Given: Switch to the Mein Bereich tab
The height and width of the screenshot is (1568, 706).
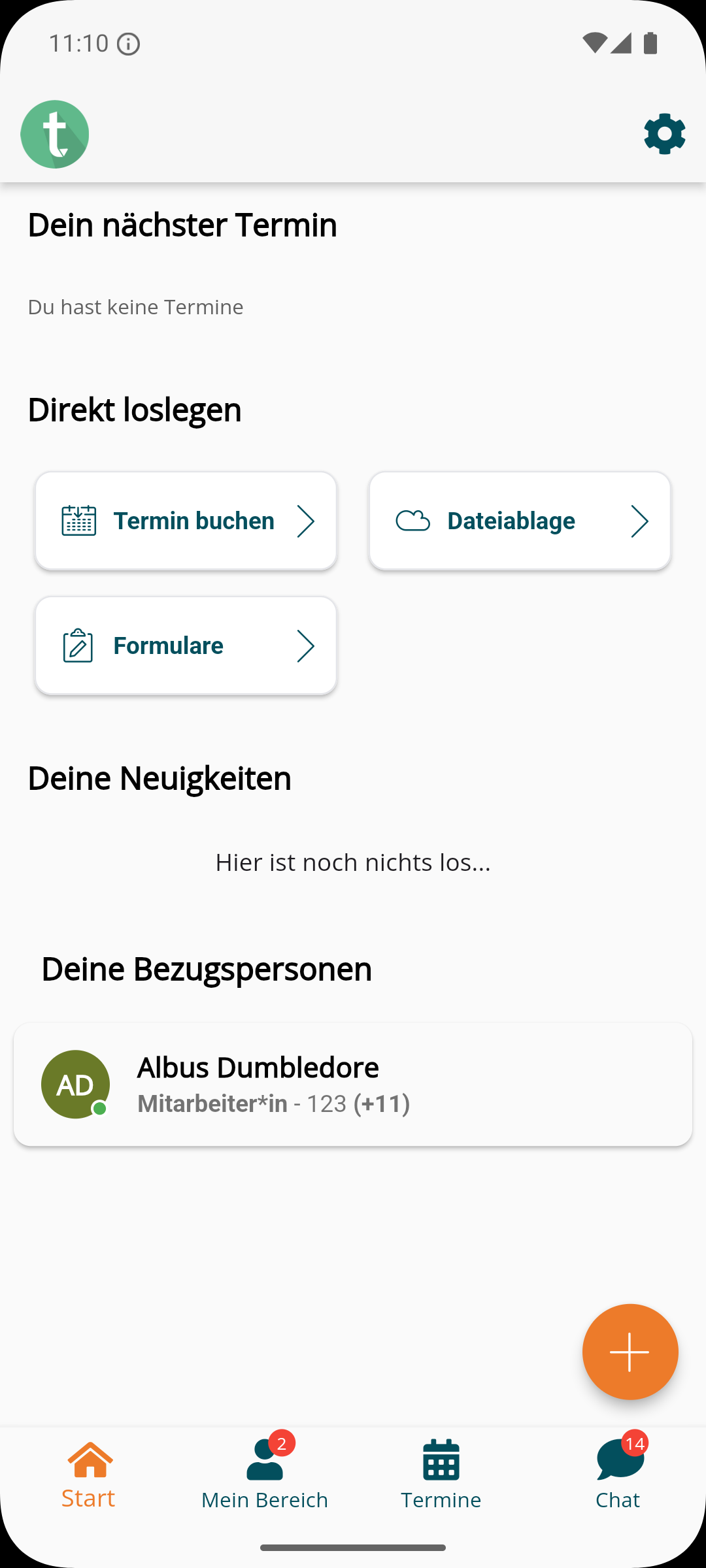Looking at the screenshot, I should pyautogui.click(x=265, y=1475).
